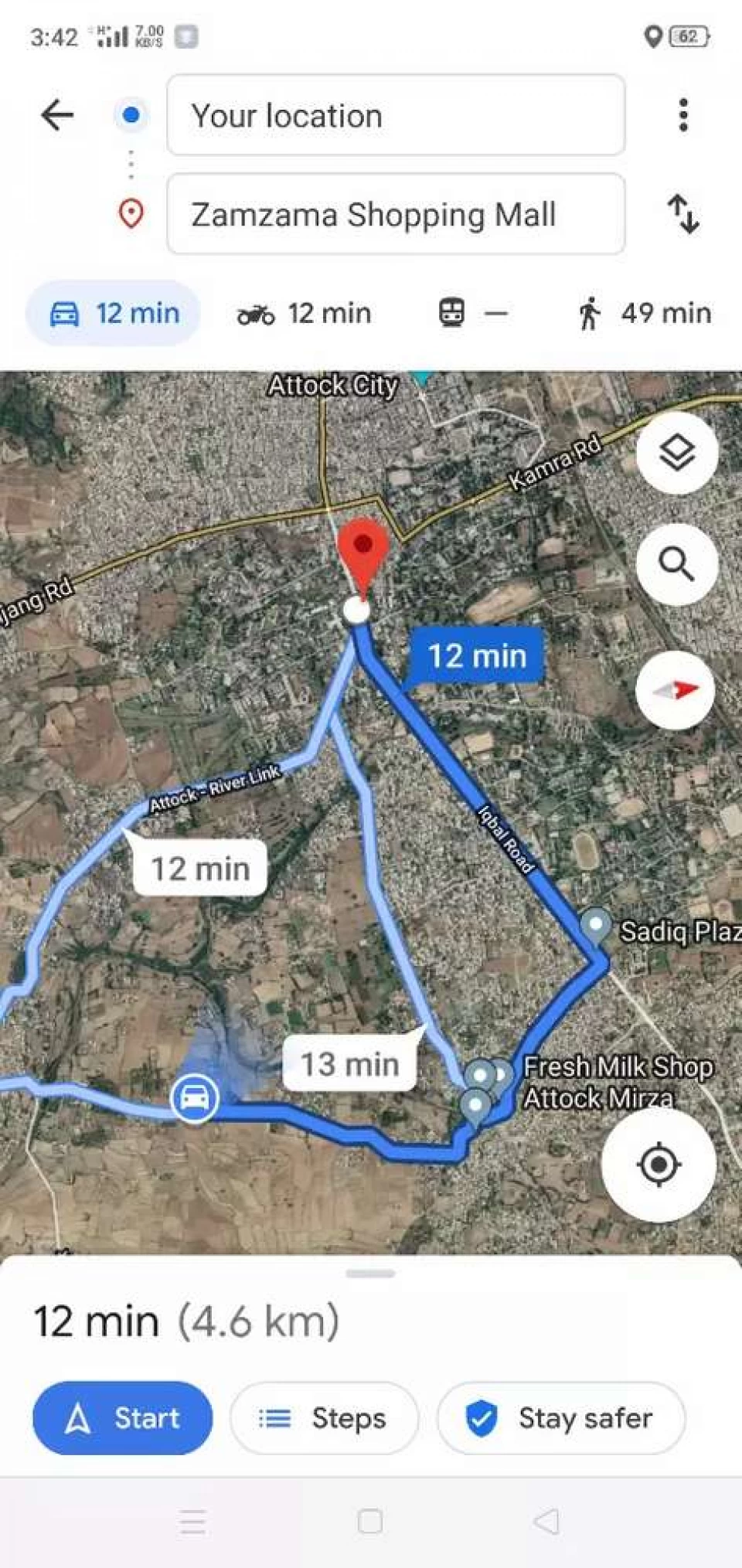This screenshot has width=742, height=1568.
Task: Center map on my current location
Action: coord(659,1165)
